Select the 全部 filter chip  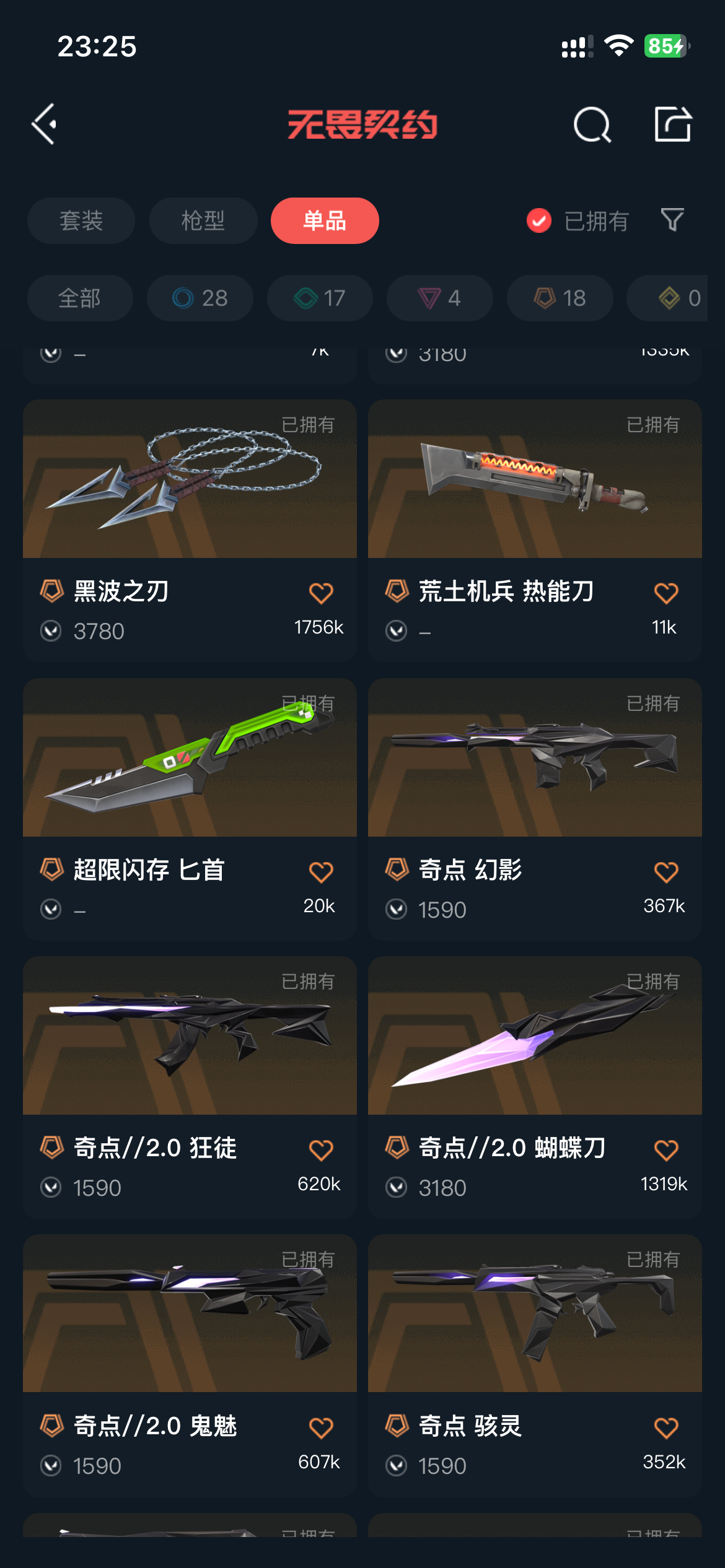pyautogui.click(x=80, y=298)
